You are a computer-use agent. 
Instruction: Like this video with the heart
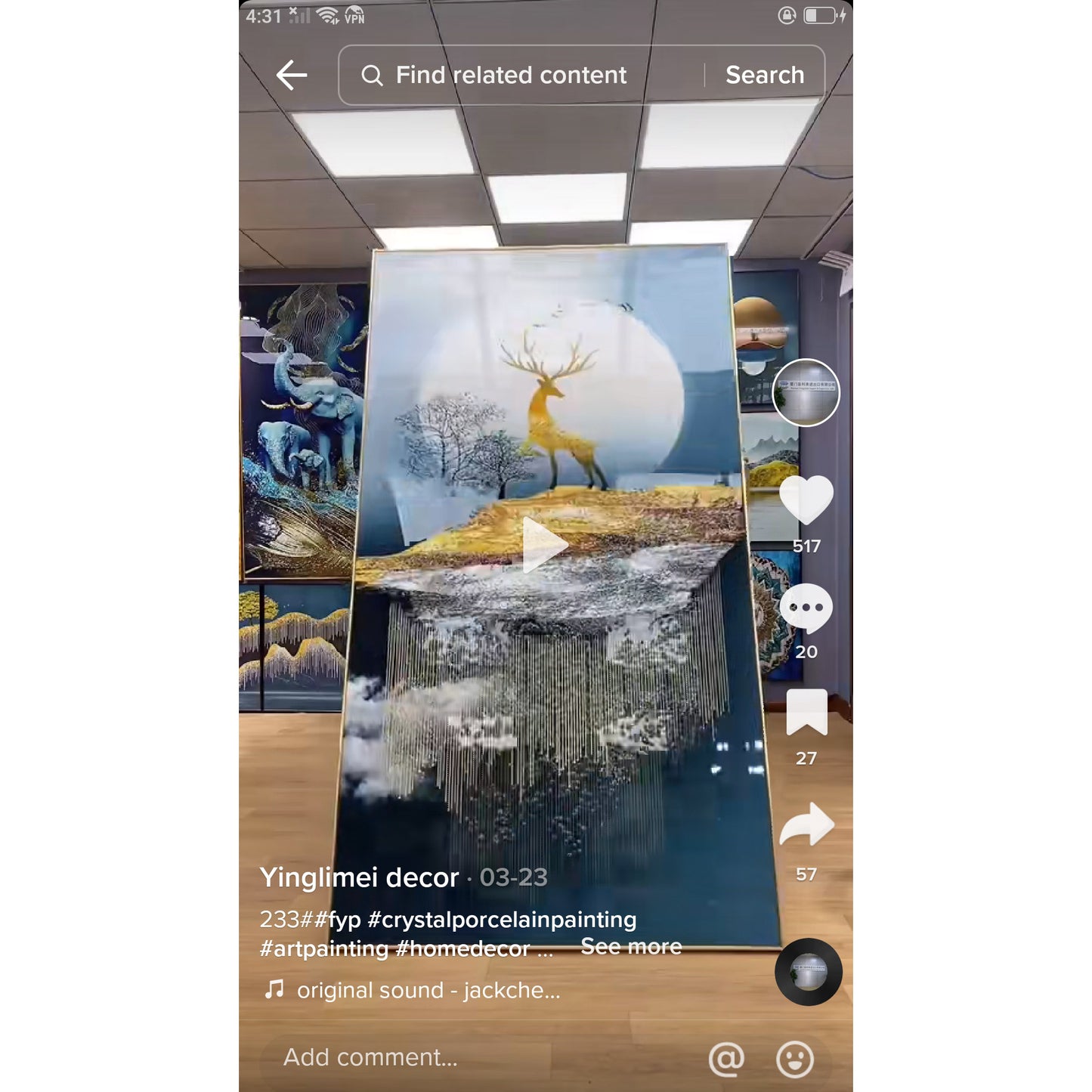click(x=806, y=500)
